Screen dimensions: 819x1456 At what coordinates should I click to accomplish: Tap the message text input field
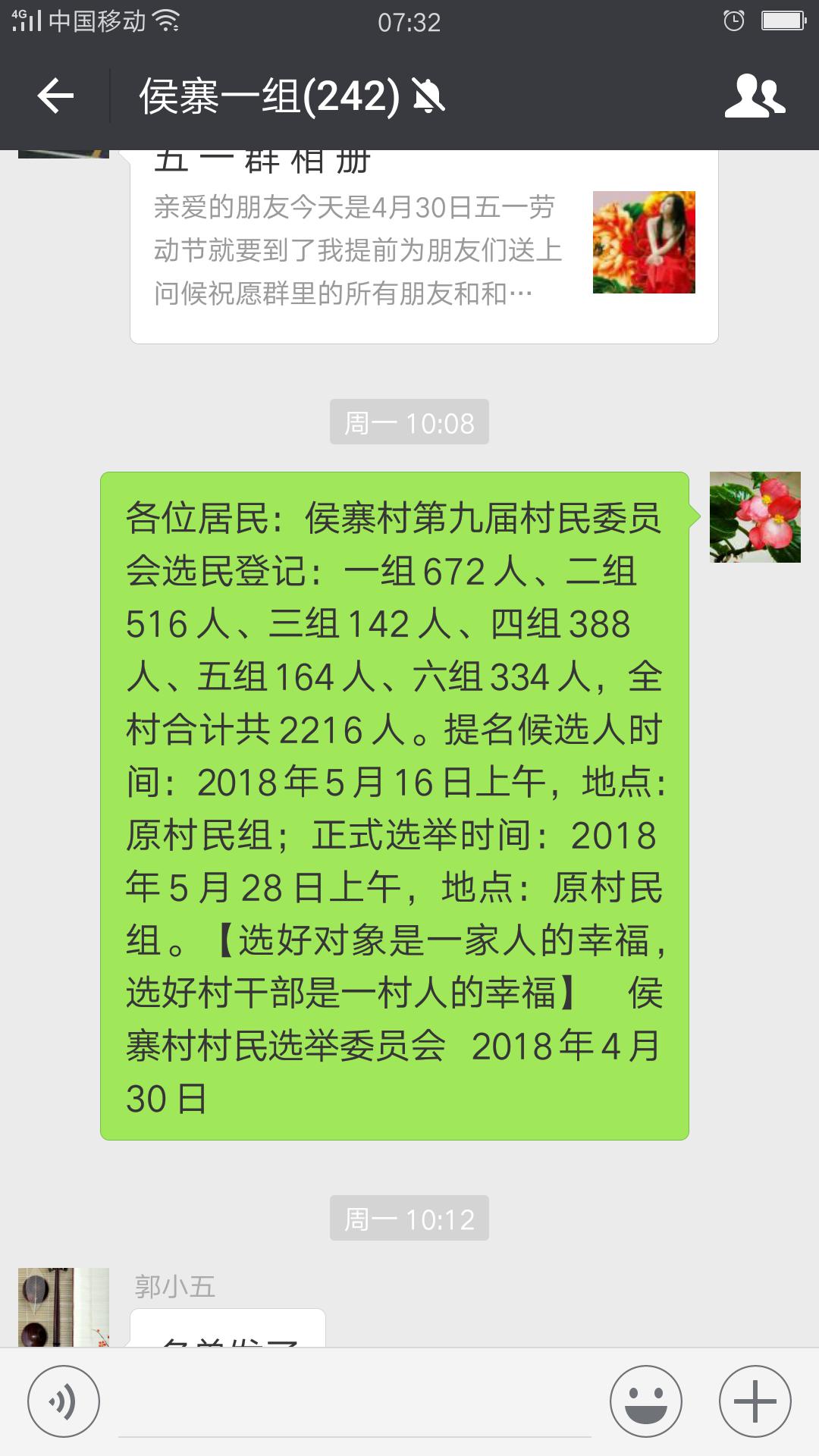pyautogui.click(x=354, y=1403)
